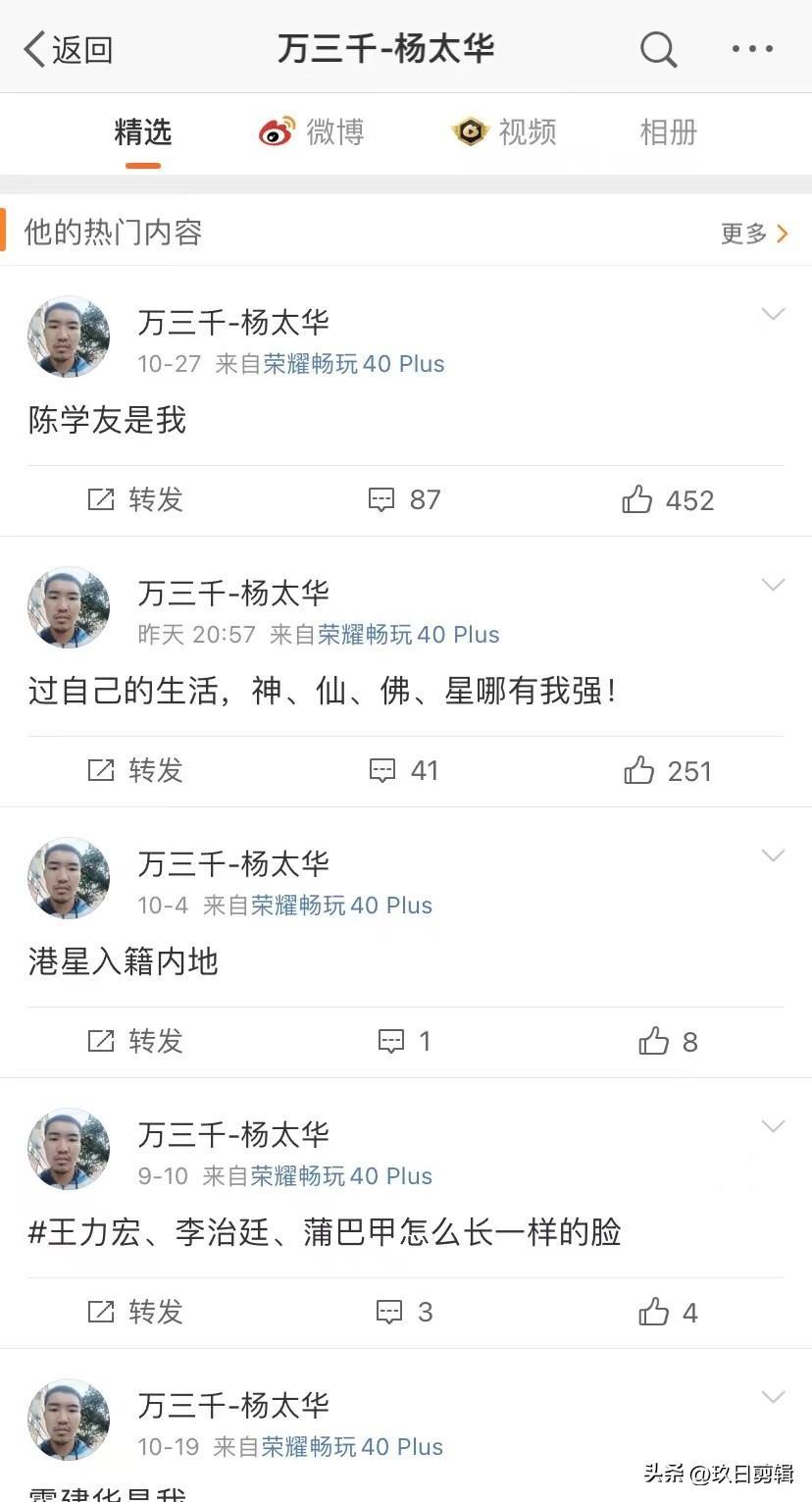Open comments on 王力宏 hashtag post
This screenshot has height=1502, width=812.
point(404,1313)
